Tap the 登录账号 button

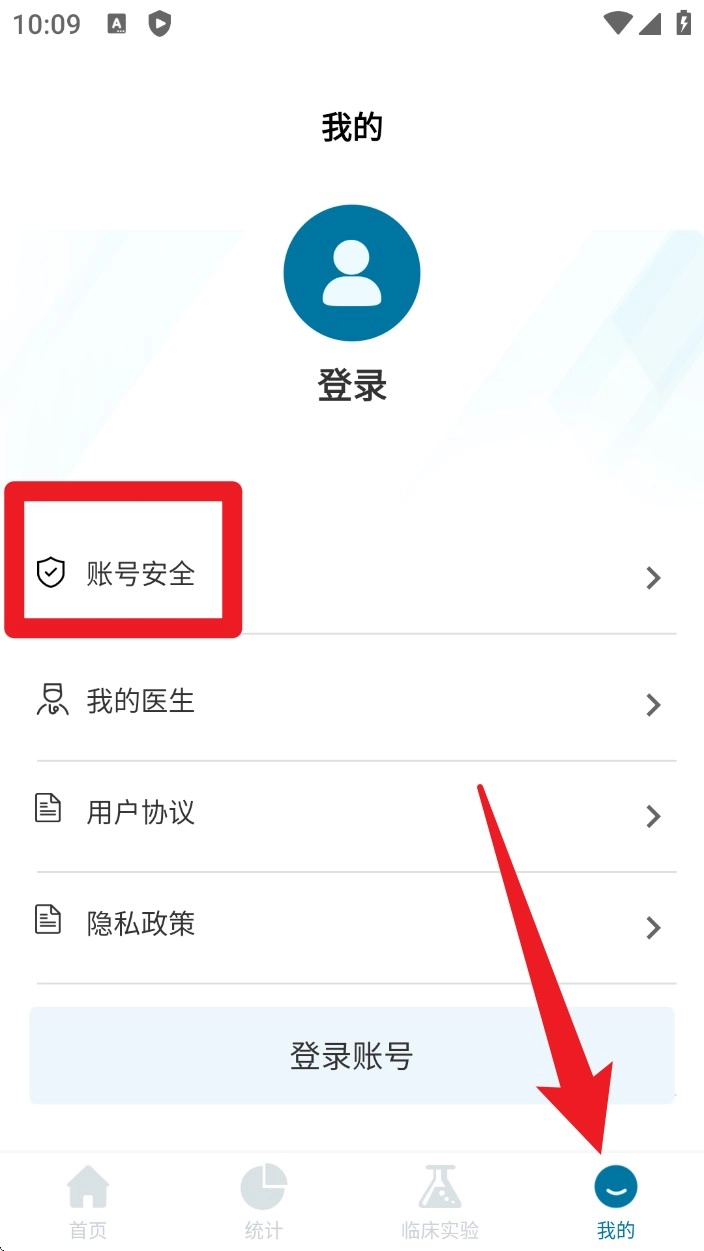coord(352,1055)
